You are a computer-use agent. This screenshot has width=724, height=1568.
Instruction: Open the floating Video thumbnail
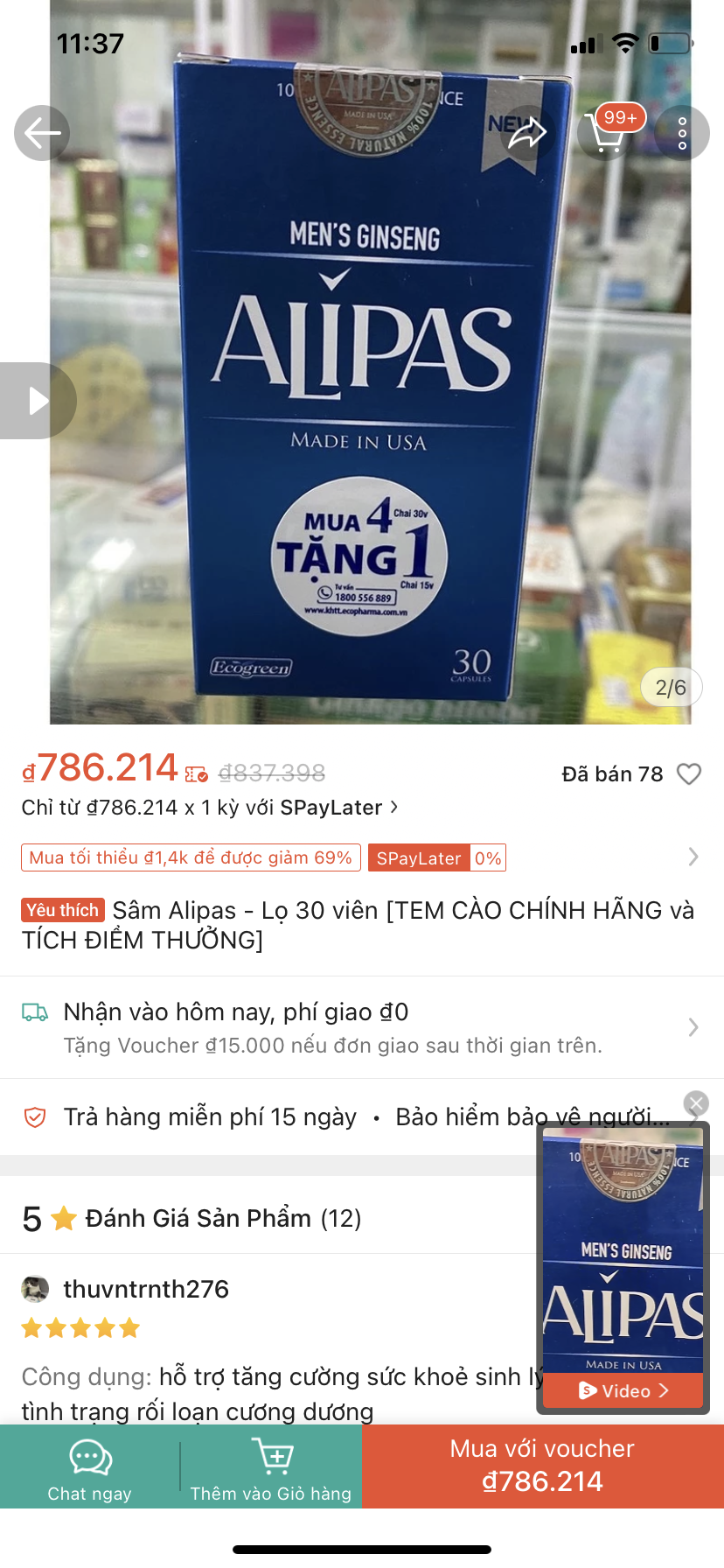(x=623, y=1269)
